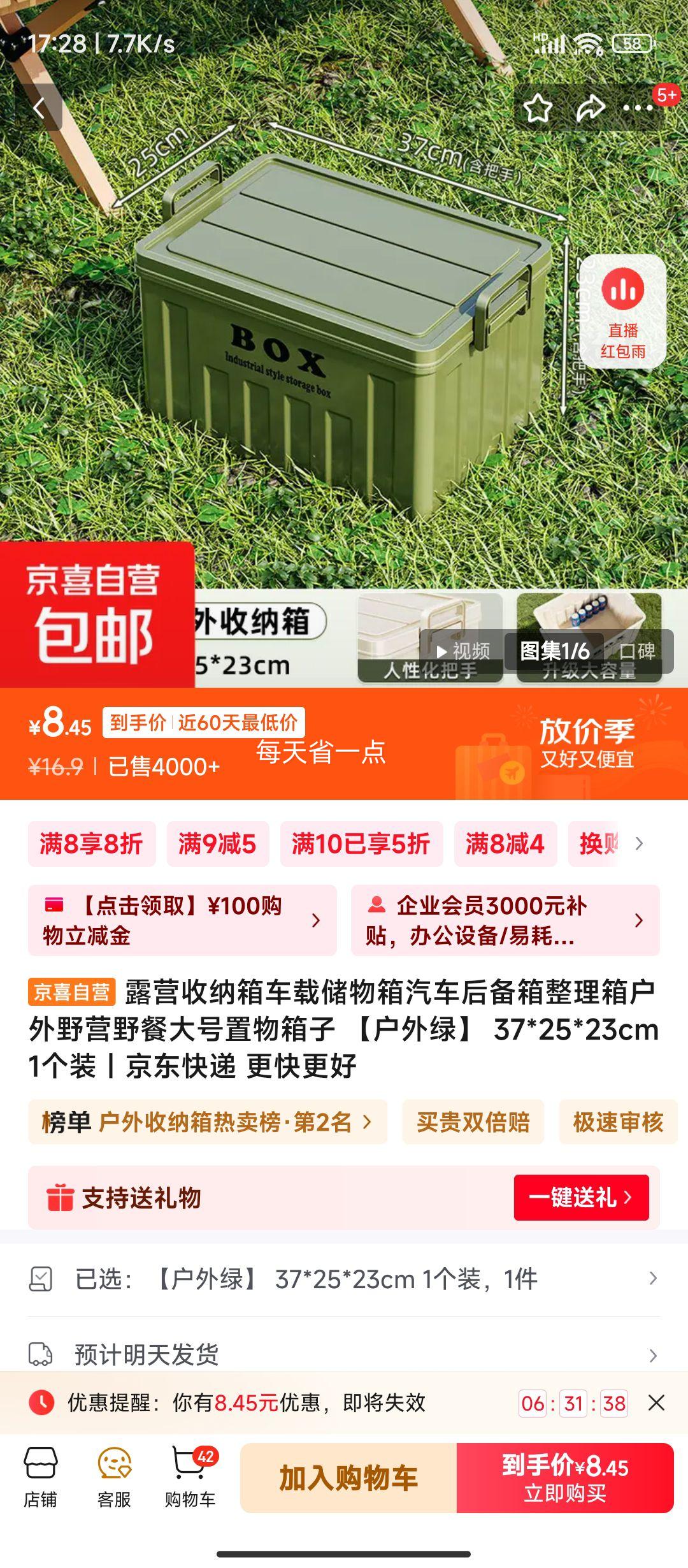Open the 直播红包雨 live widget
This screenshot has width=688, height=1568.
click(x=622, y=312)
